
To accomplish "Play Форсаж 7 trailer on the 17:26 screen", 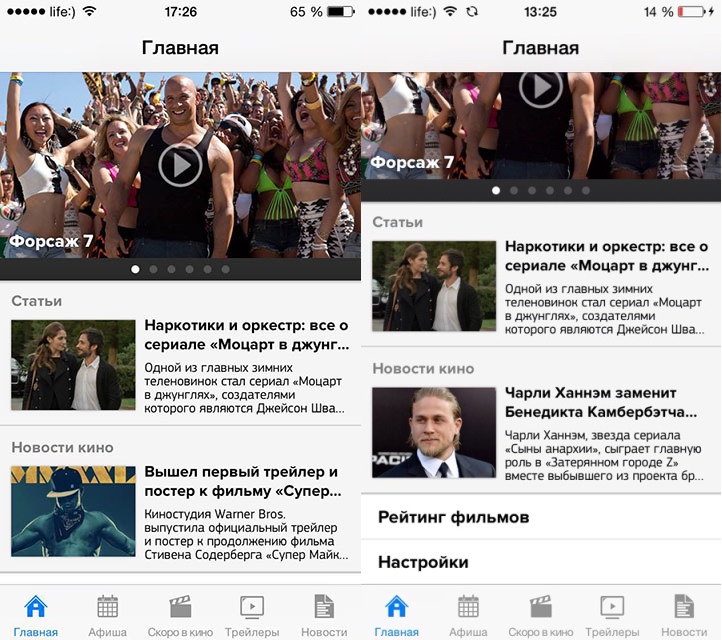I will pyautogui.click(x=180, y=165).
